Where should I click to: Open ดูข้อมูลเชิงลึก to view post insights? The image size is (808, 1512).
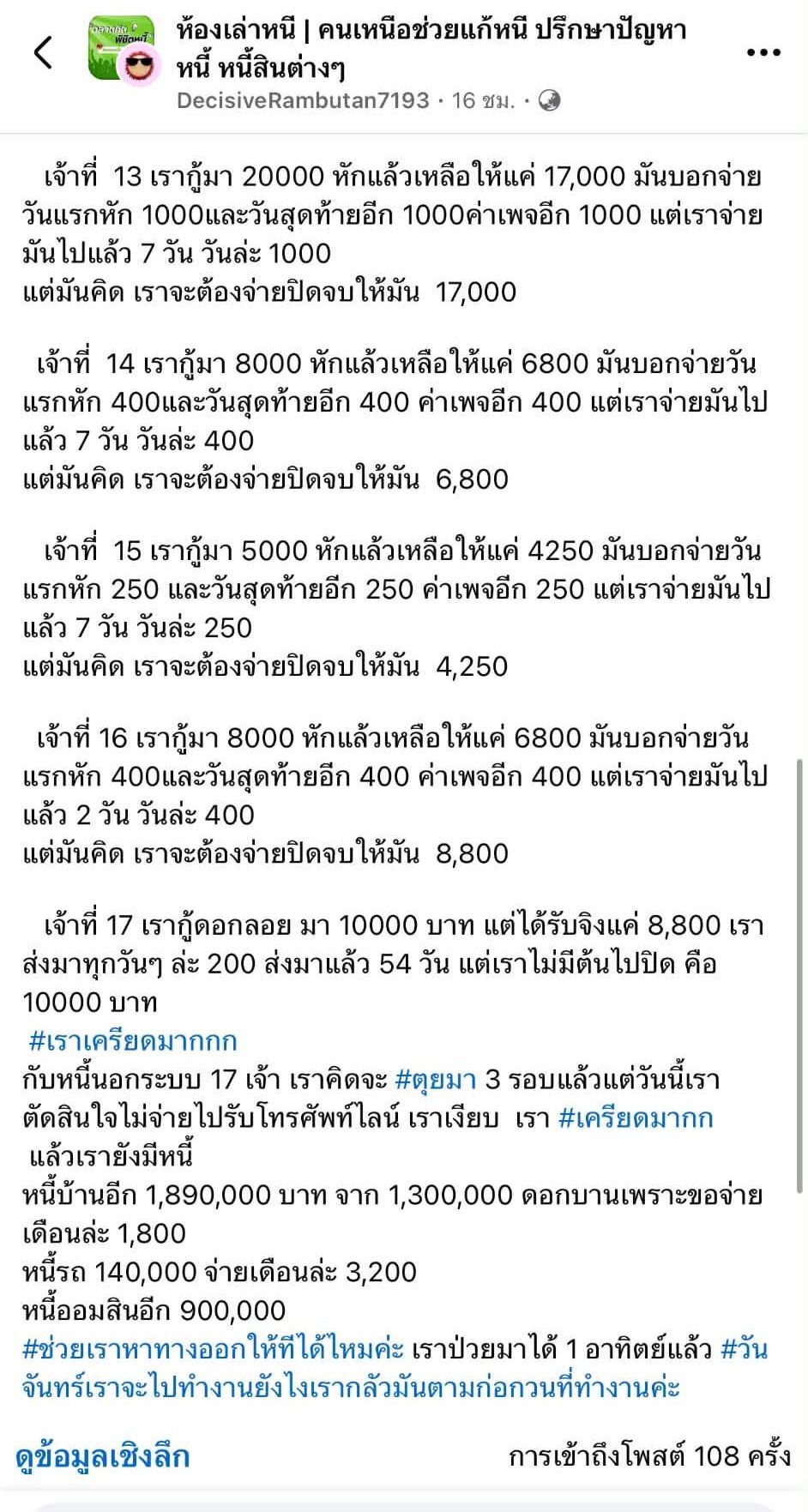click(x=103, y=1456)
